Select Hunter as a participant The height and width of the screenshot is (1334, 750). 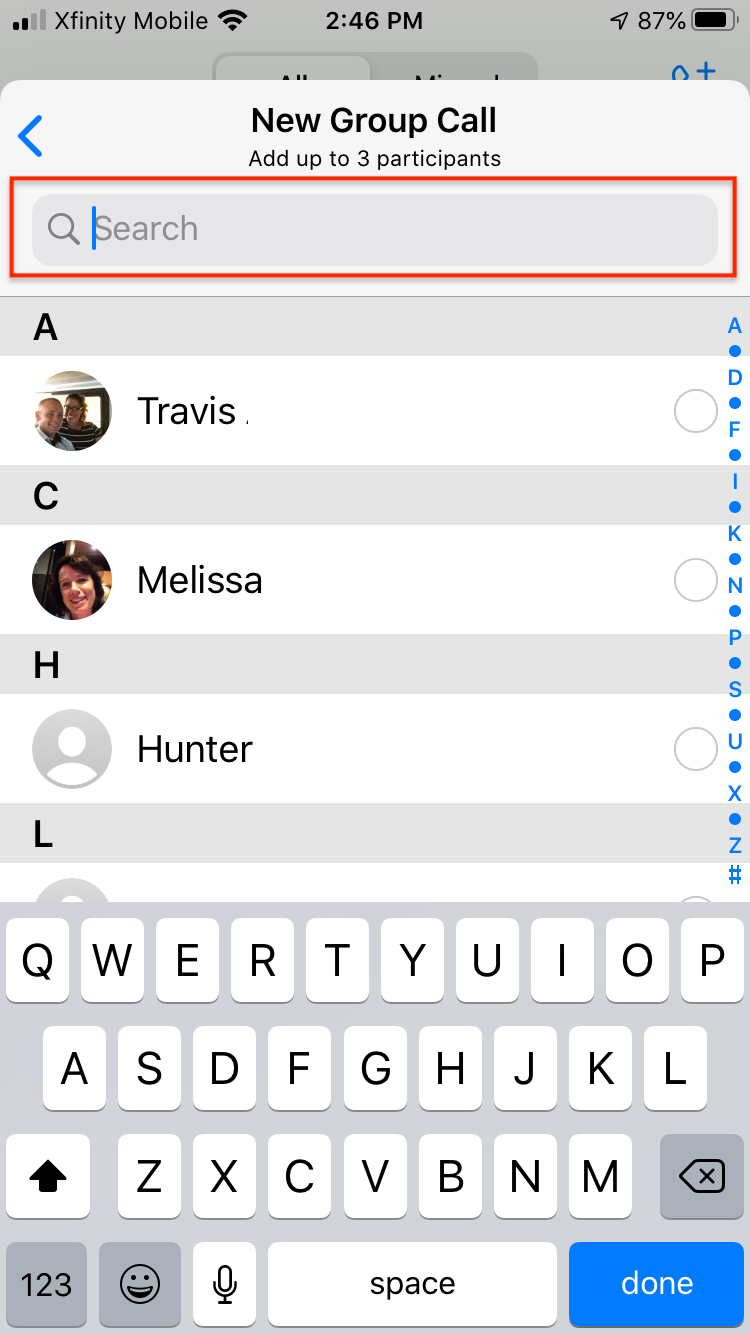pyautogui.click(x=695, y=749)
